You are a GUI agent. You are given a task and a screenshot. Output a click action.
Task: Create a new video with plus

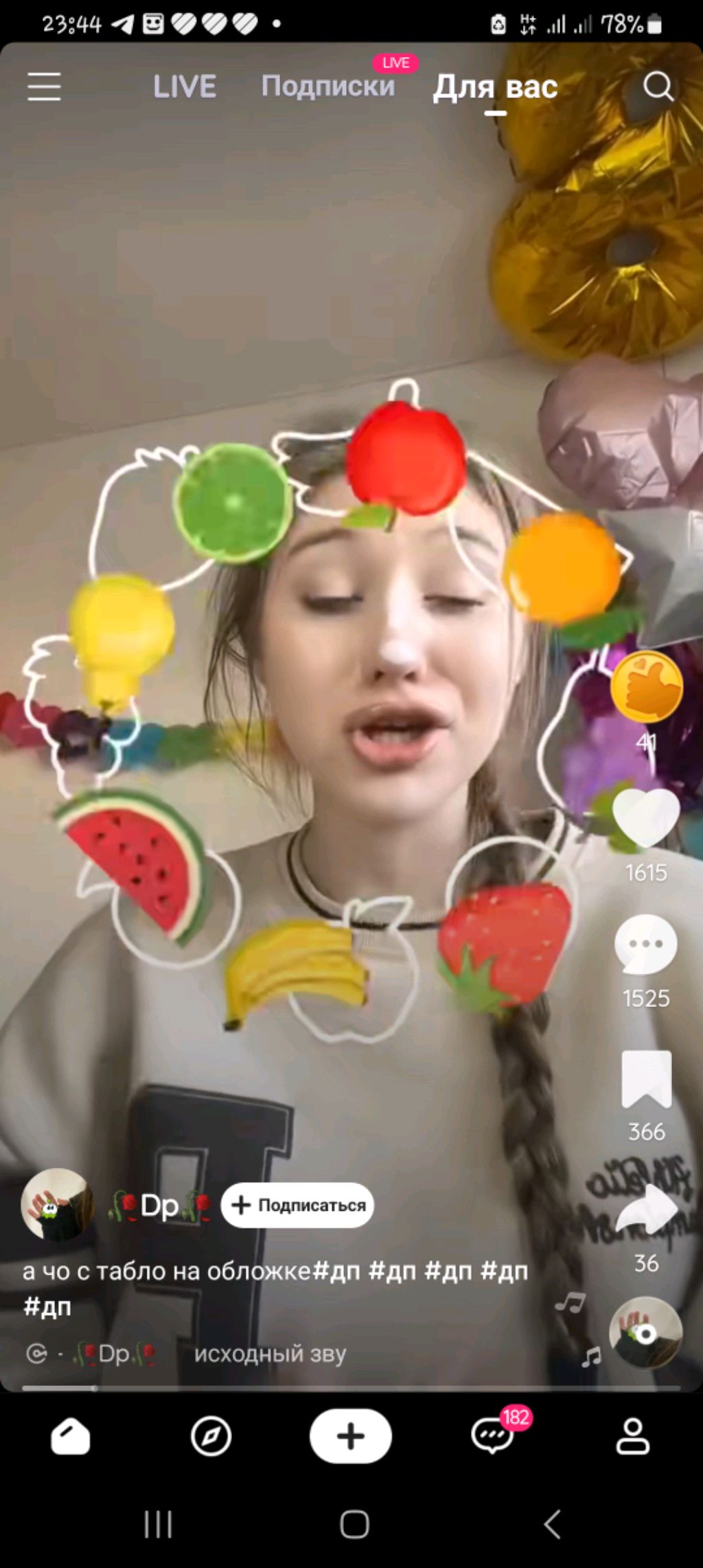click(x=351, y=1436)
